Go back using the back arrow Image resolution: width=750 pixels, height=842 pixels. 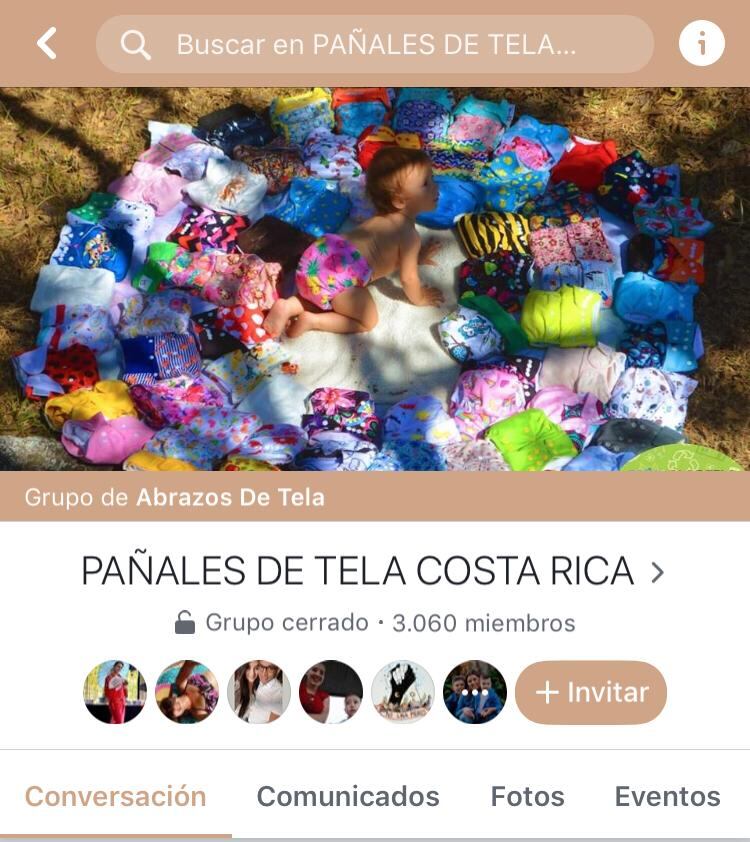pyautogui.click(x=46, y=44)
